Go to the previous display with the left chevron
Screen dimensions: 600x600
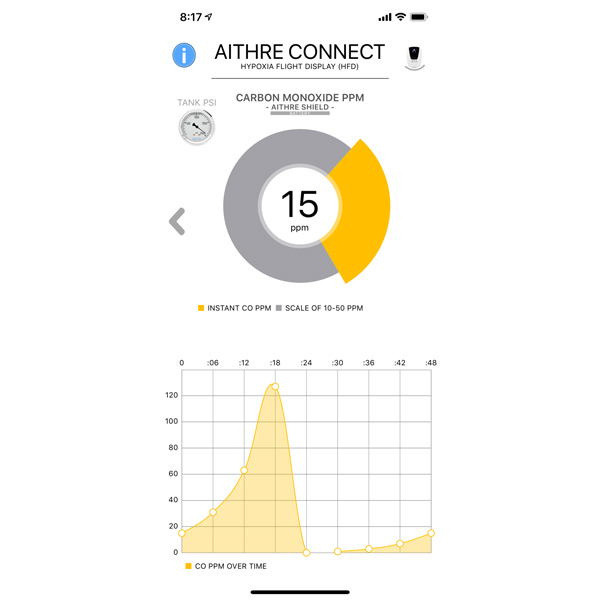[x=178, y=221]
